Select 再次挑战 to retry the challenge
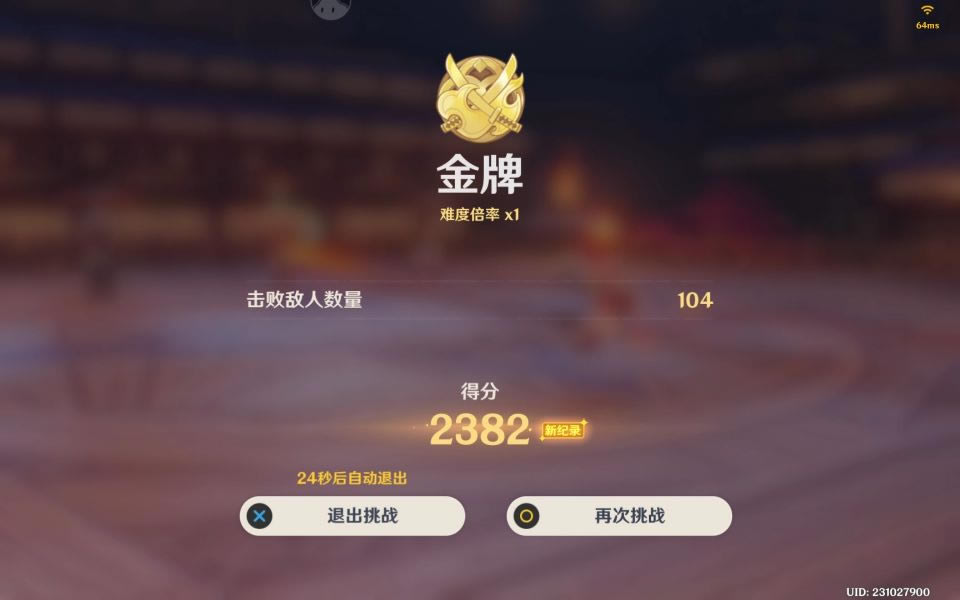The width and height of the screenshot is (960, 600). [x=619, y=516]
